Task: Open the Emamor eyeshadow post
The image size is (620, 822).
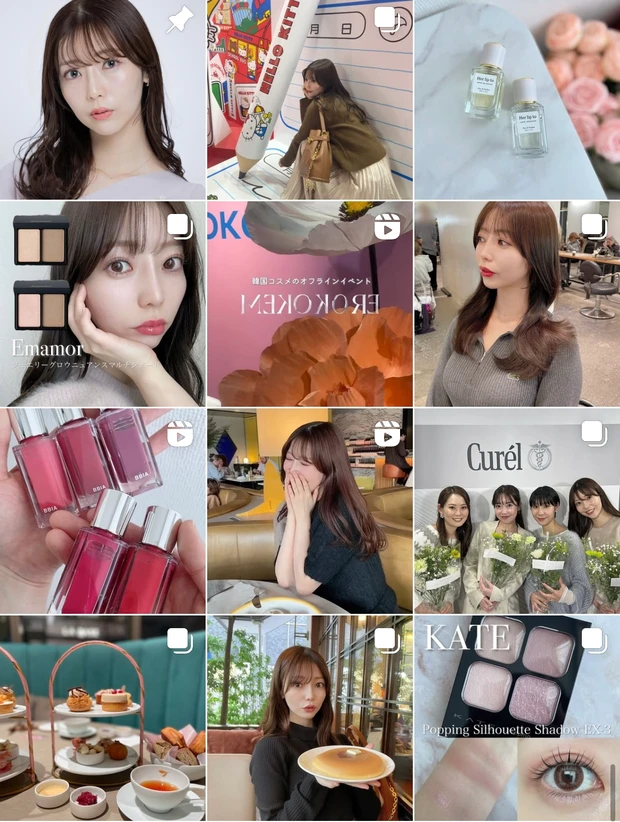Action: coord(102,304)
